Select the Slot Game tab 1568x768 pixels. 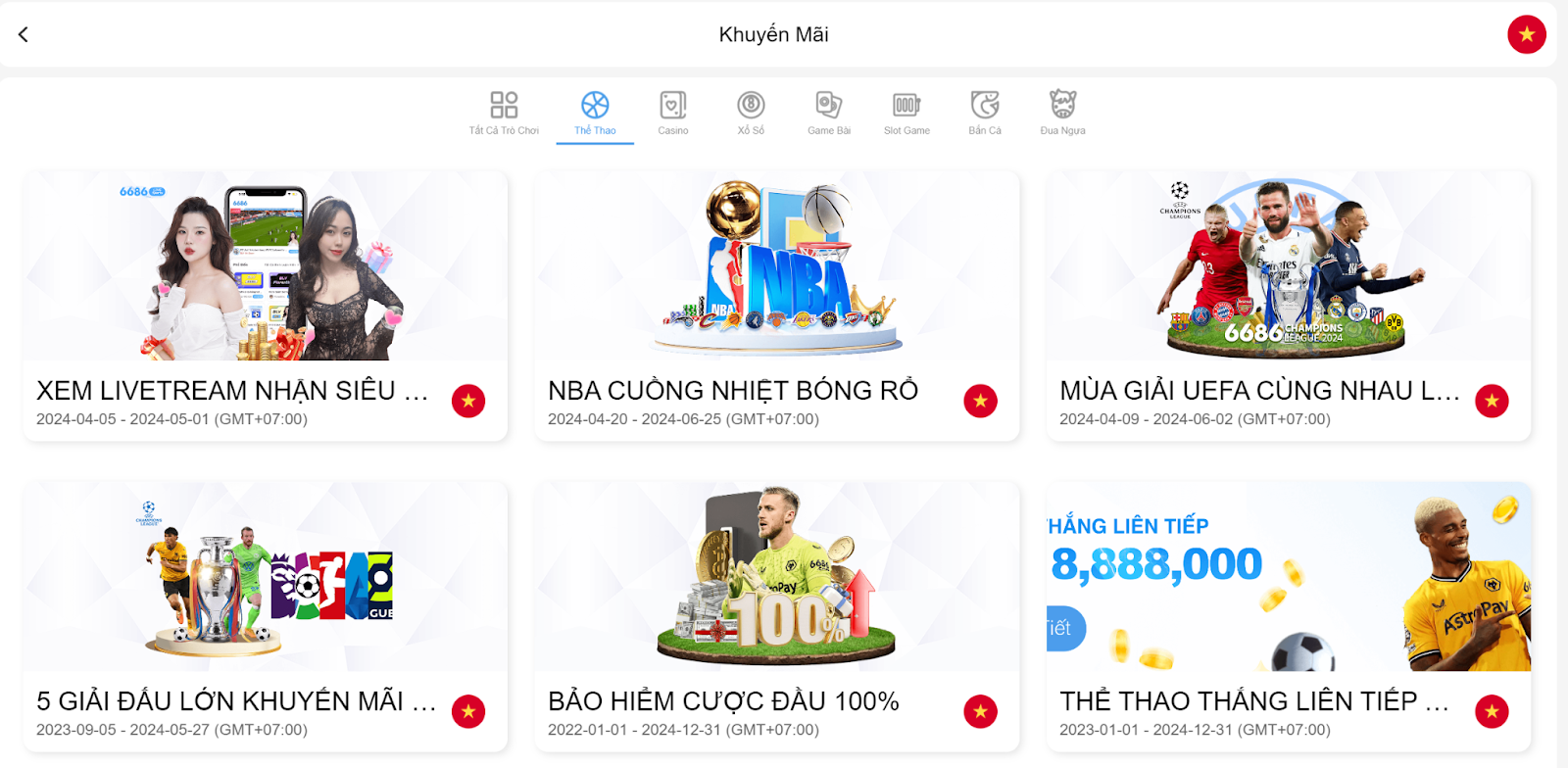pos(906,113)
